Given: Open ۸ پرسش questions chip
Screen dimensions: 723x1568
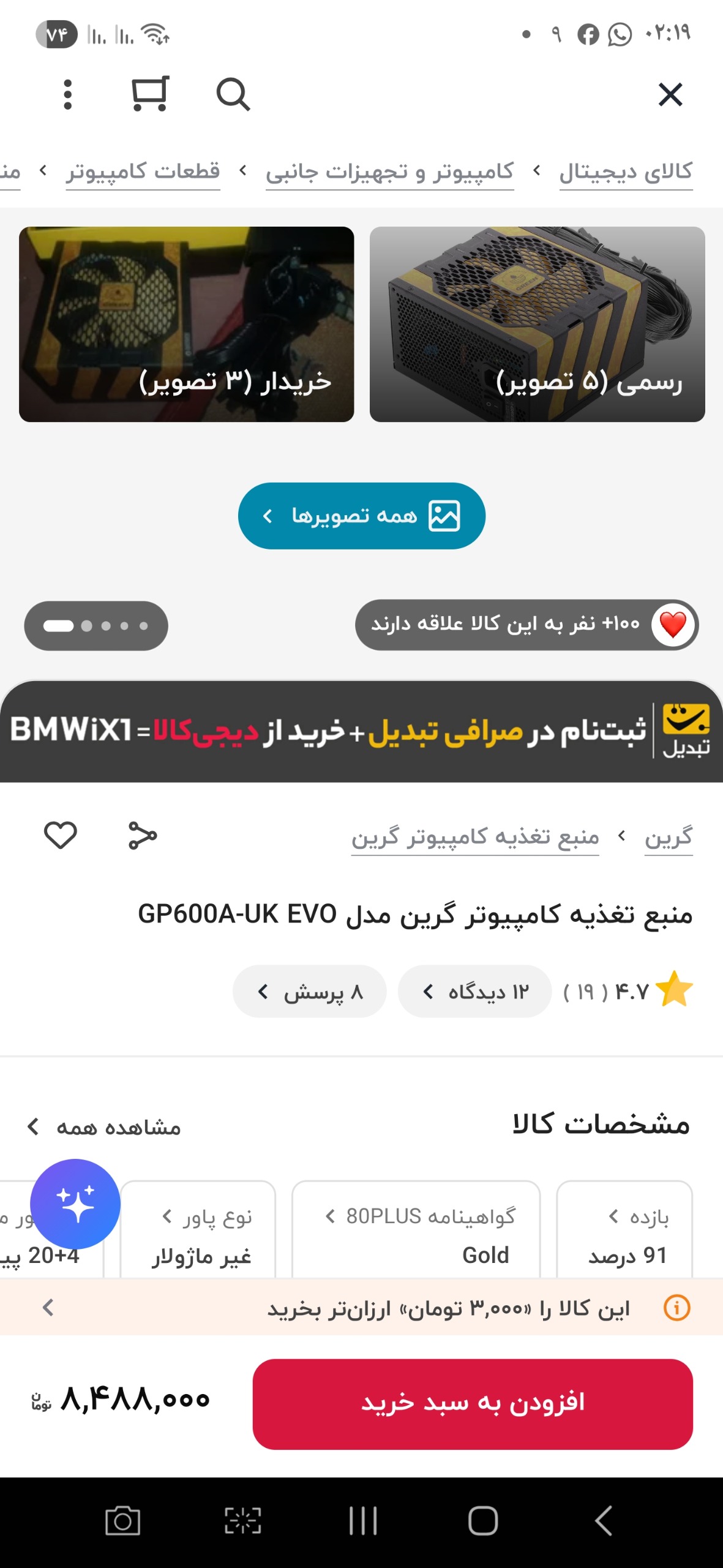Looking at the screenshot, I should 310,992.
